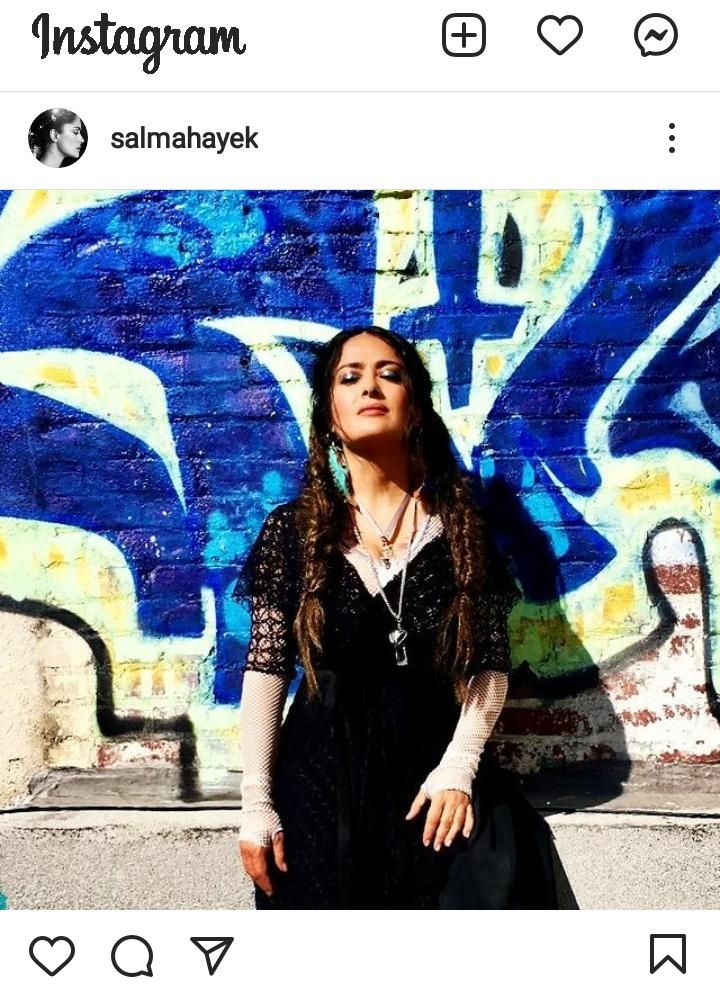Comment on salmahayek's post
The height and width of the screenshot is (997, 720).
pos(132,955)
